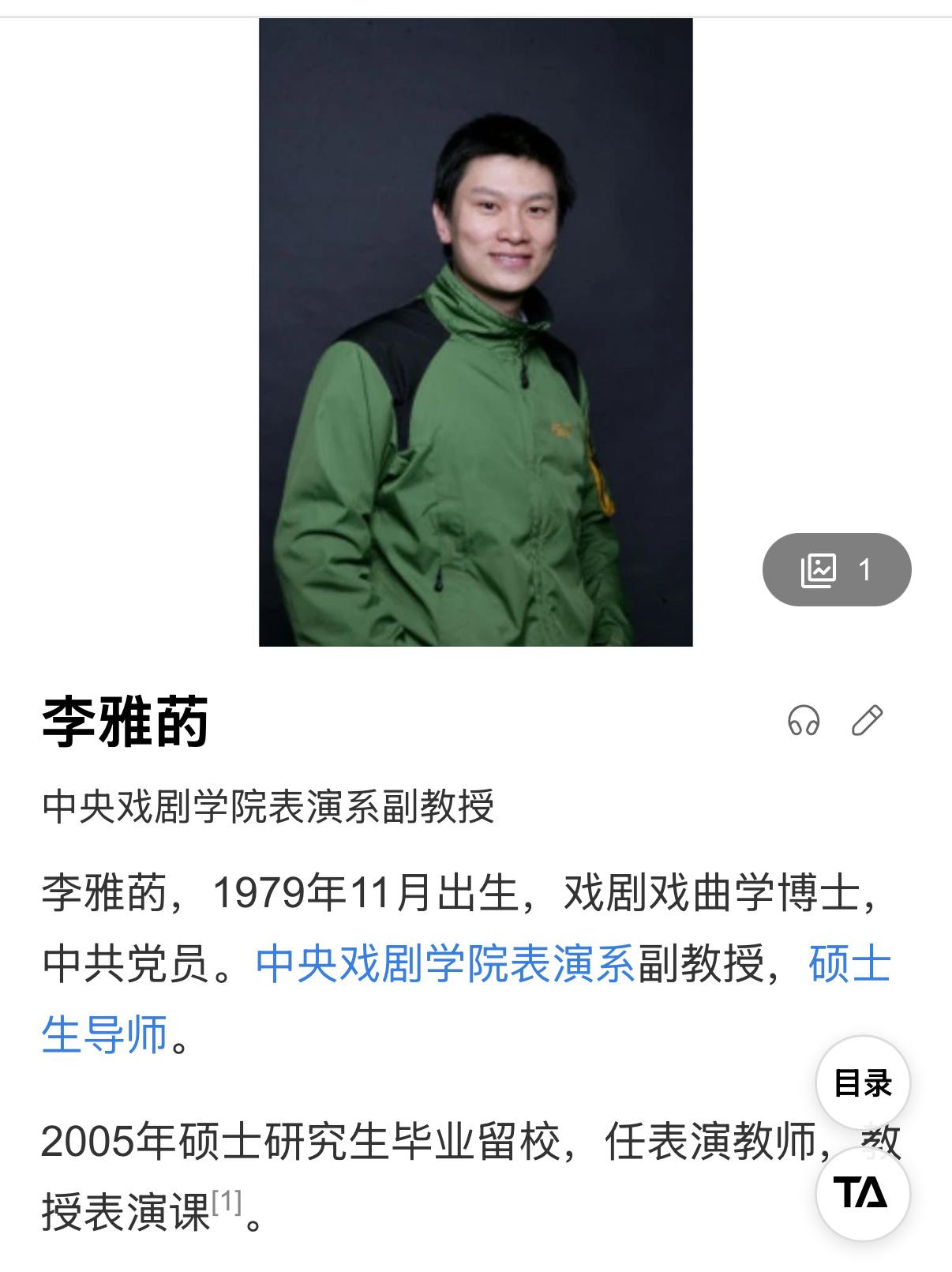Tap the TA floating button
952x1272 pixels.
862,1192
